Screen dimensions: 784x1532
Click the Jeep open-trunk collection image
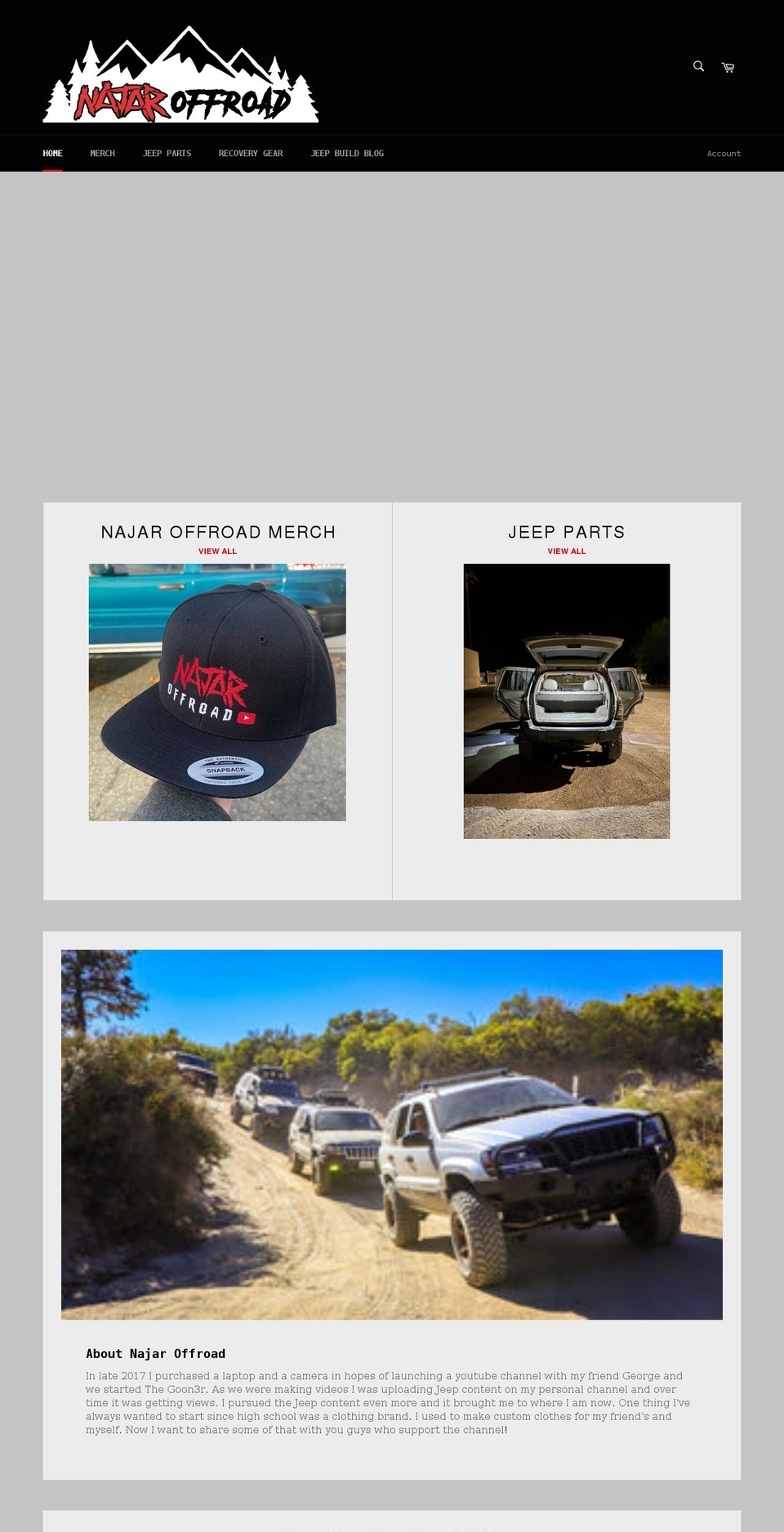pyautogui.click(x=566, y=700)
